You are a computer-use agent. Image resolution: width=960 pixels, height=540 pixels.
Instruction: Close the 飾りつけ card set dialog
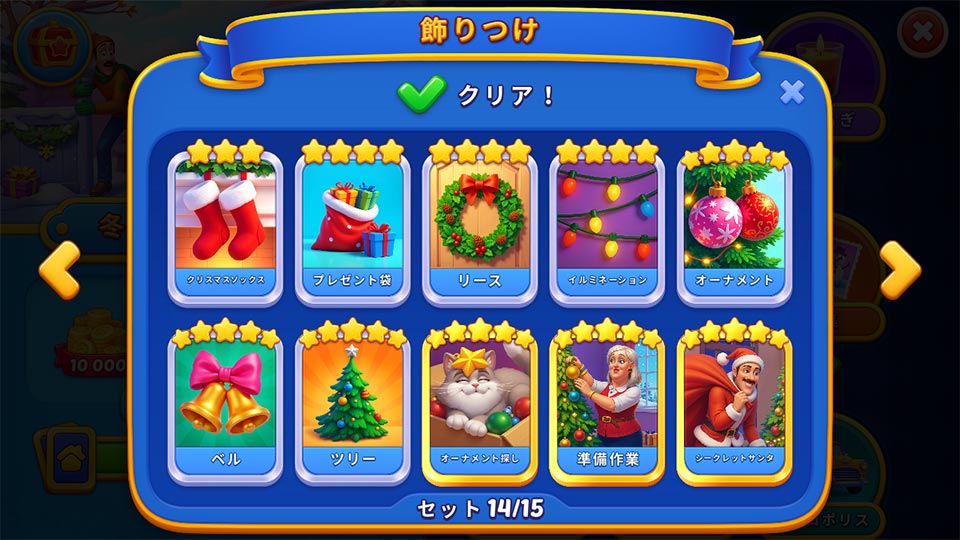(792, 93)
